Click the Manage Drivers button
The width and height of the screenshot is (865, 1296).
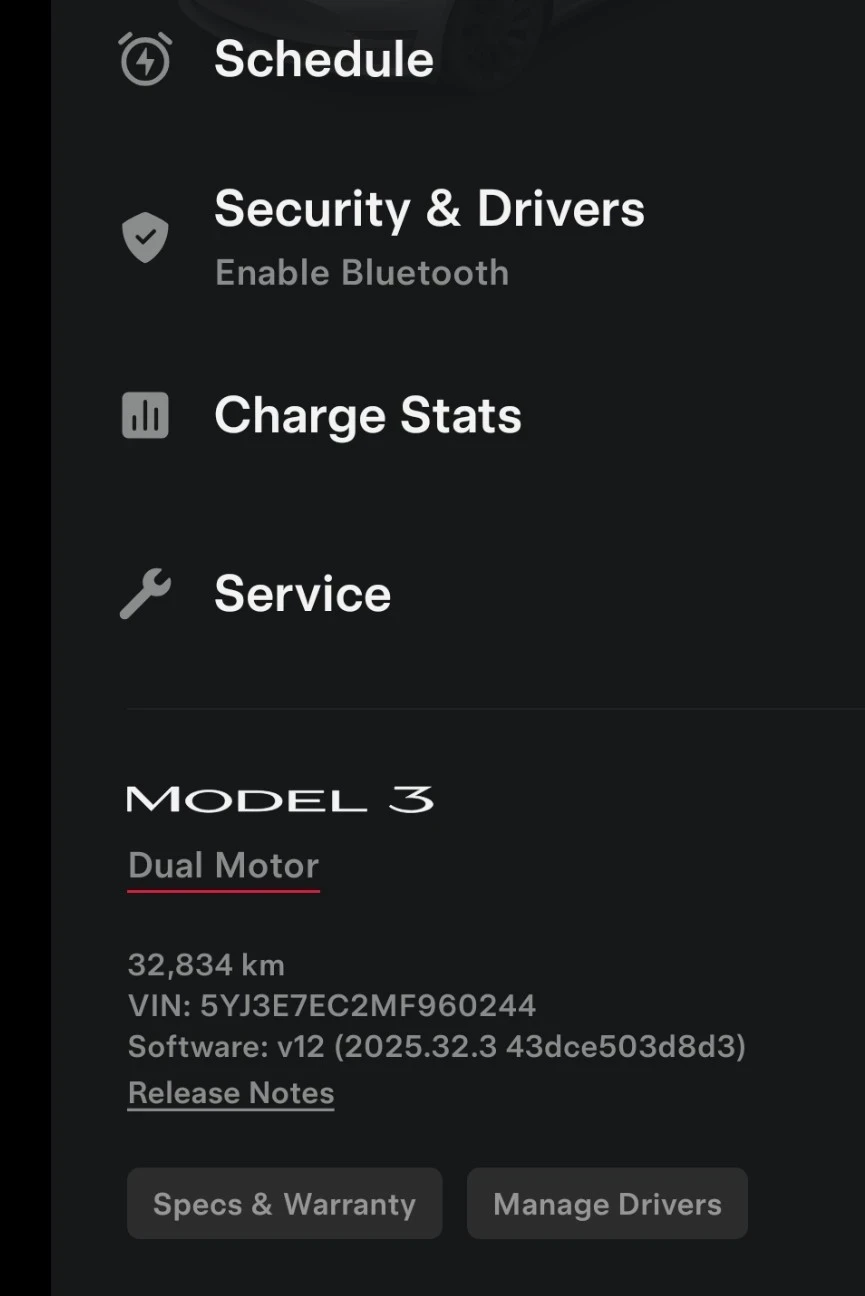coord(606,1203)
